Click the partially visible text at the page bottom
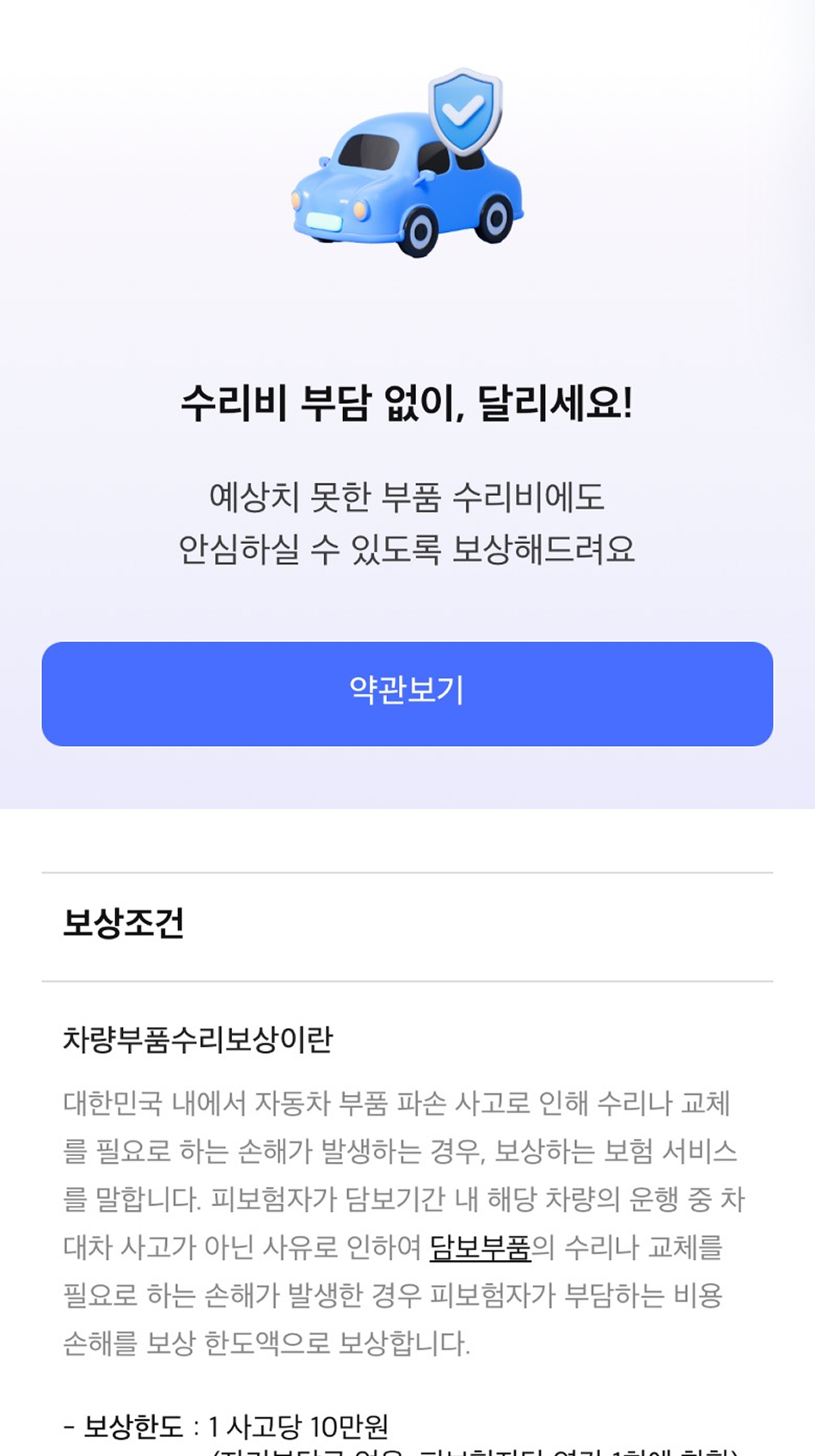 [x=473, y=1448]
